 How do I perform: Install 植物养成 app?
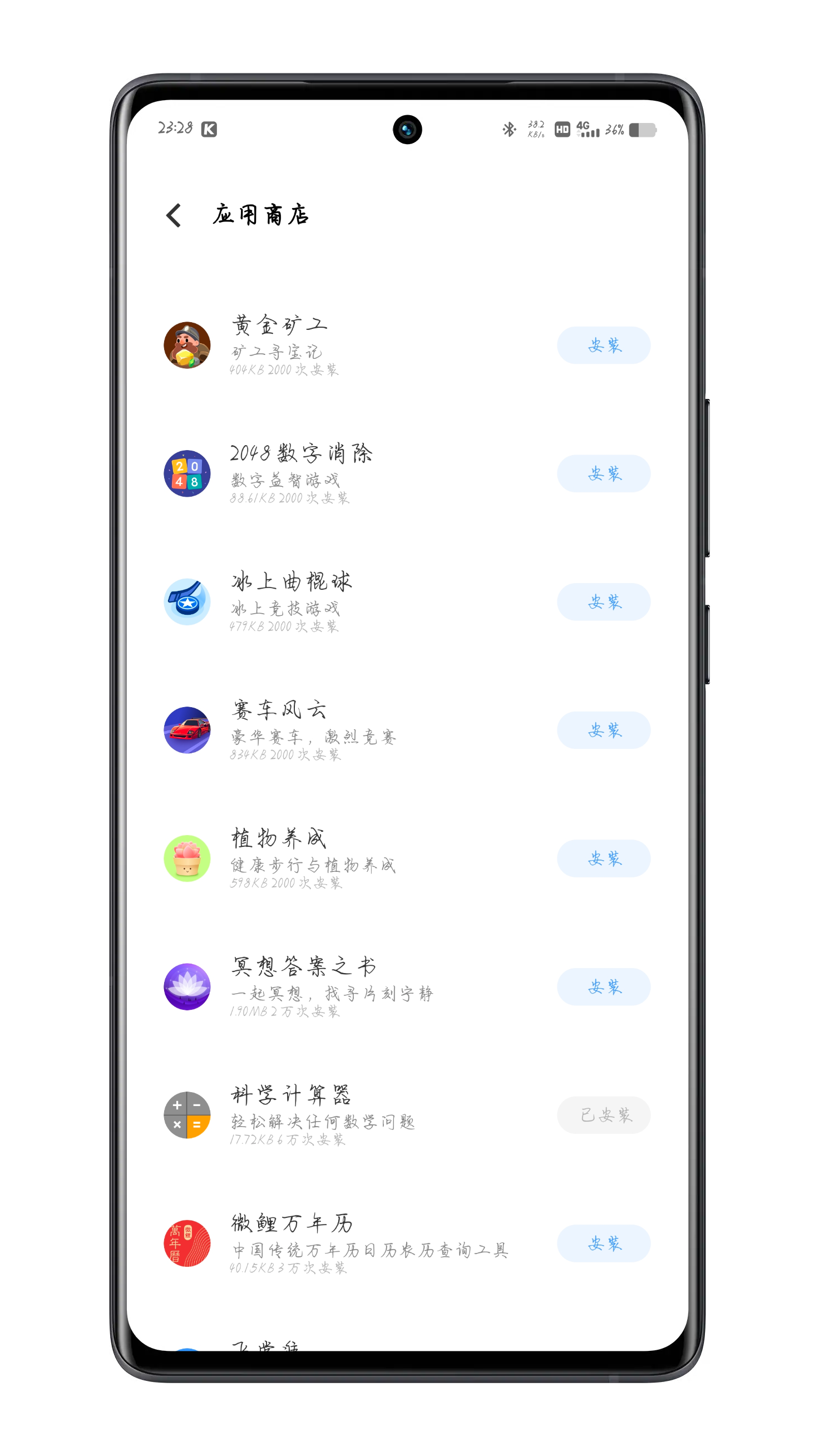click(x=603, y=858)
